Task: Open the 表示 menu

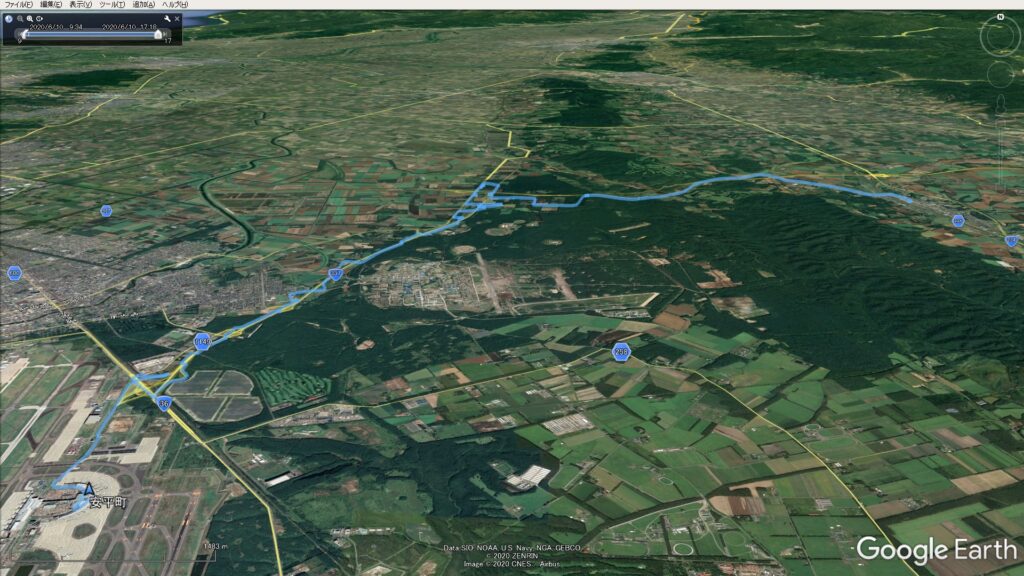Action: (80, 5)
